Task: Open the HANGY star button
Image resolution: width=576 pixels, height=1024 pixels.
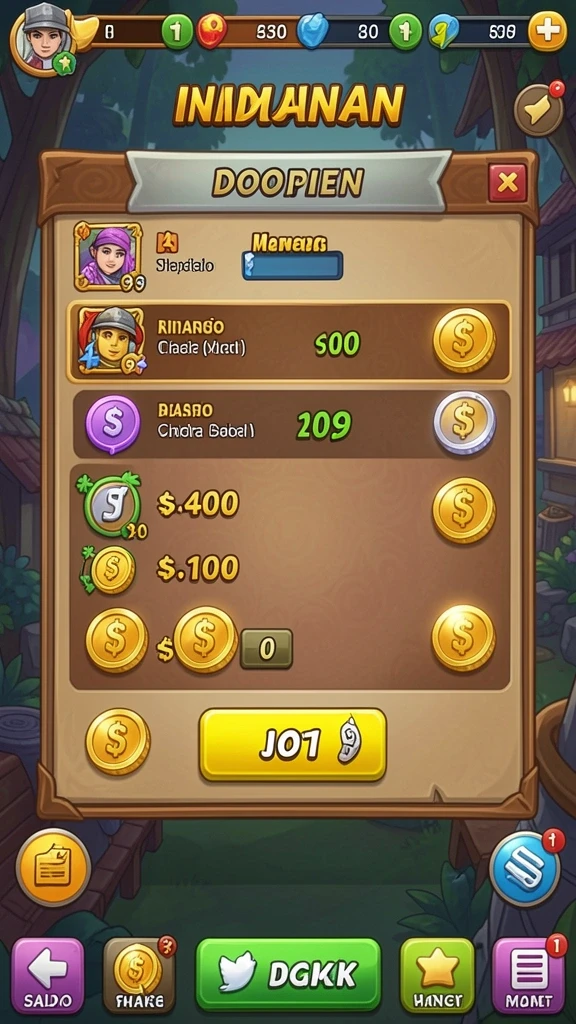Action: [x=438, y=975]
